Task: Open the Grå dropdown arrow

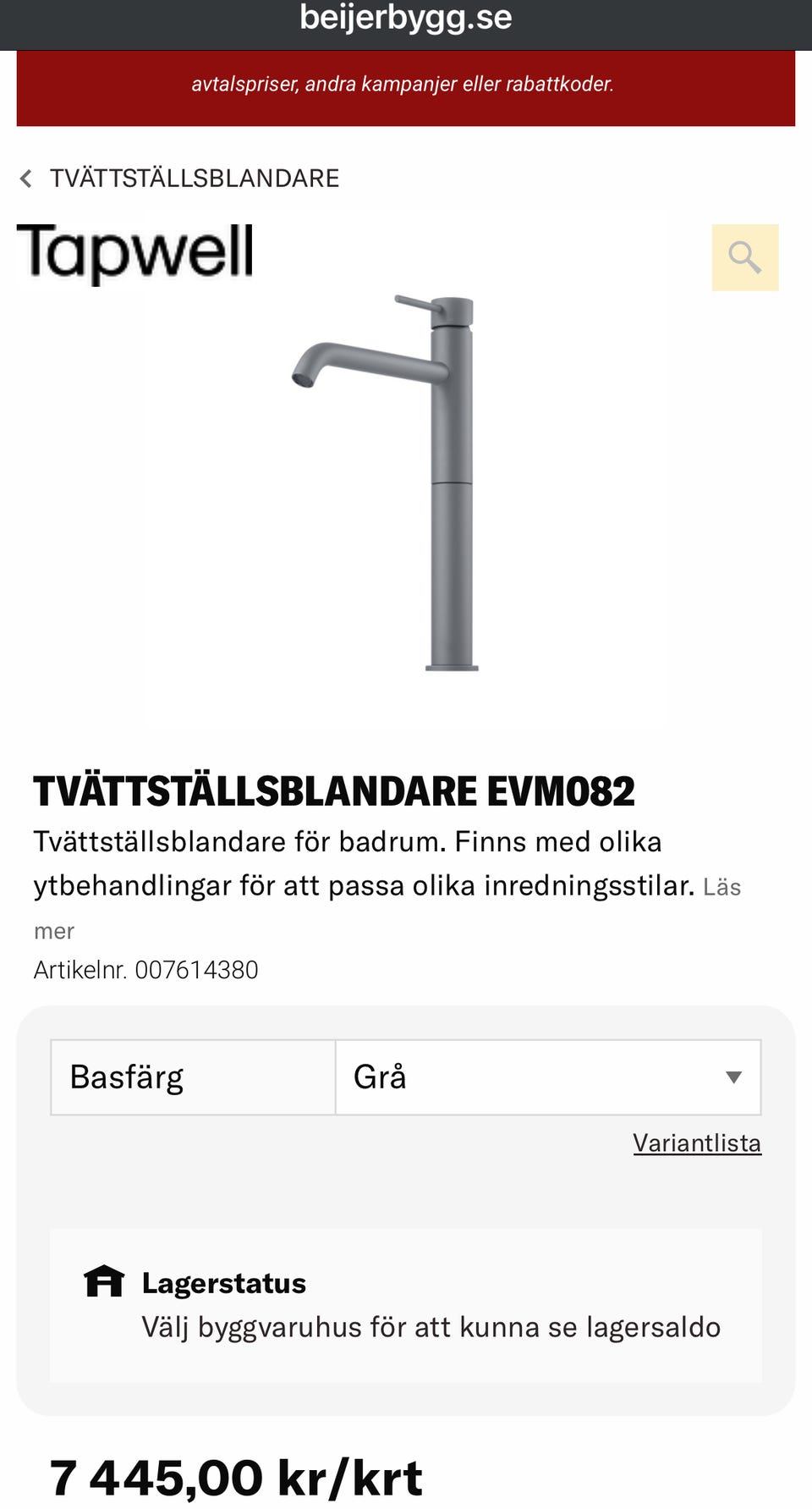Action: (732, 1077)
